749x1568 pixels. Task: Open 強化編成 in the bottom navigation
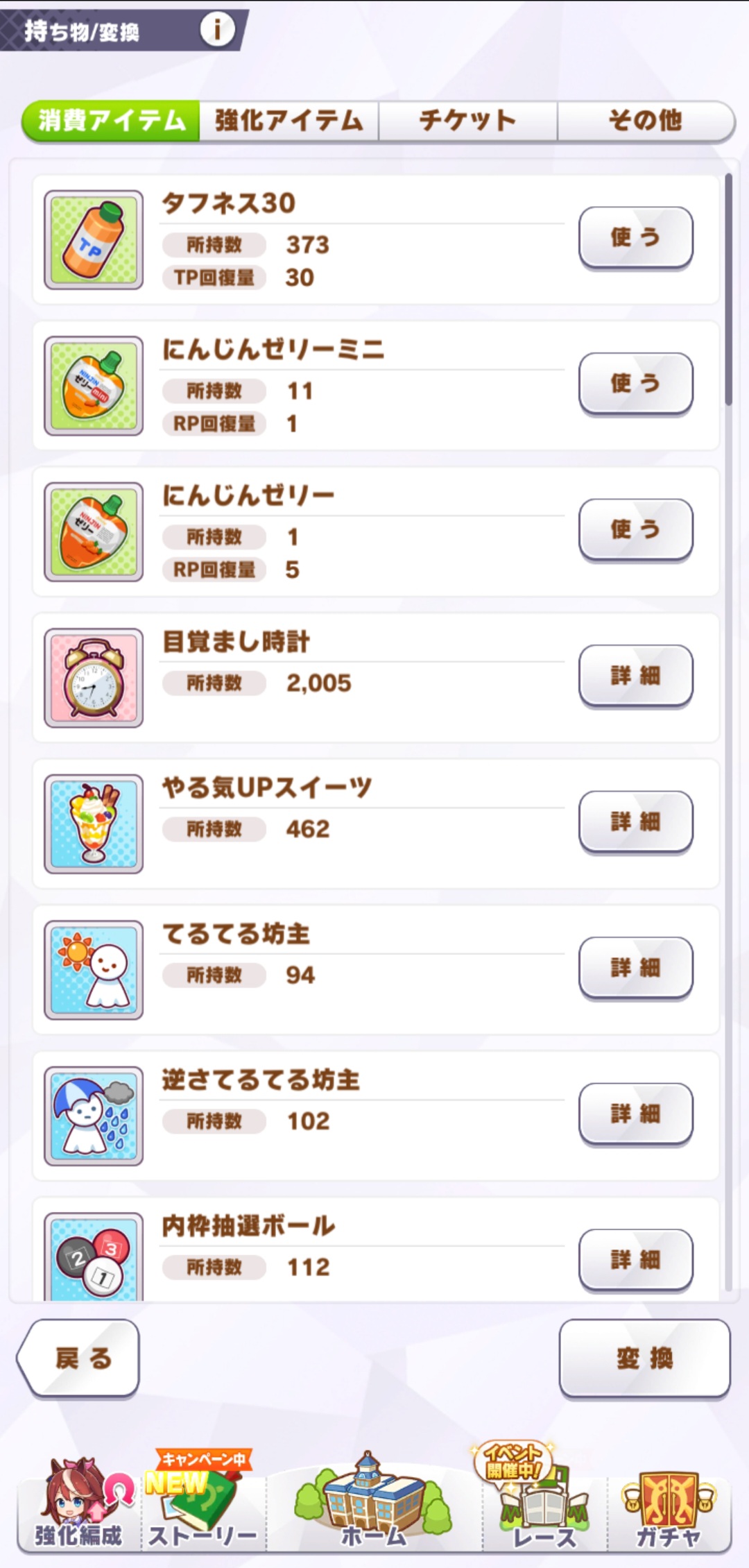pos(78,1506)
